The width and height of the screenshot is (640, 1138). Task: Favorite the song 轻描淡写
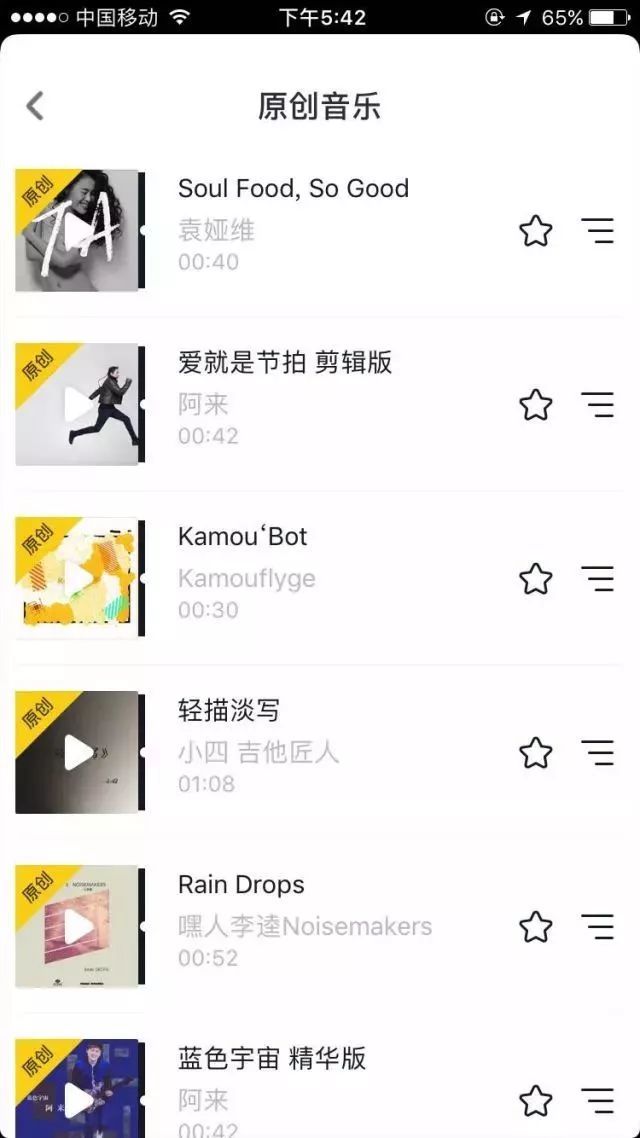click(x=536, y=753)
